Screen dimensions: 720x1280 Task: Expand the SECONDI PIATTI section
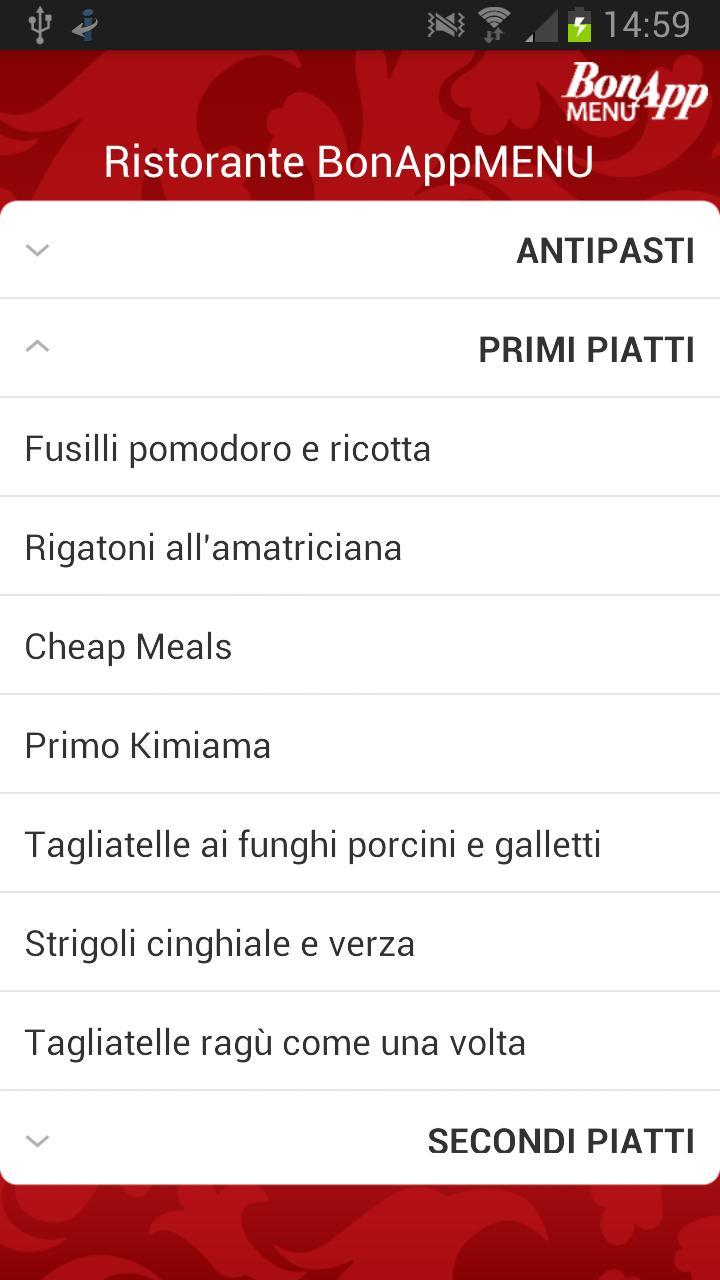(x=360, y=1140)
